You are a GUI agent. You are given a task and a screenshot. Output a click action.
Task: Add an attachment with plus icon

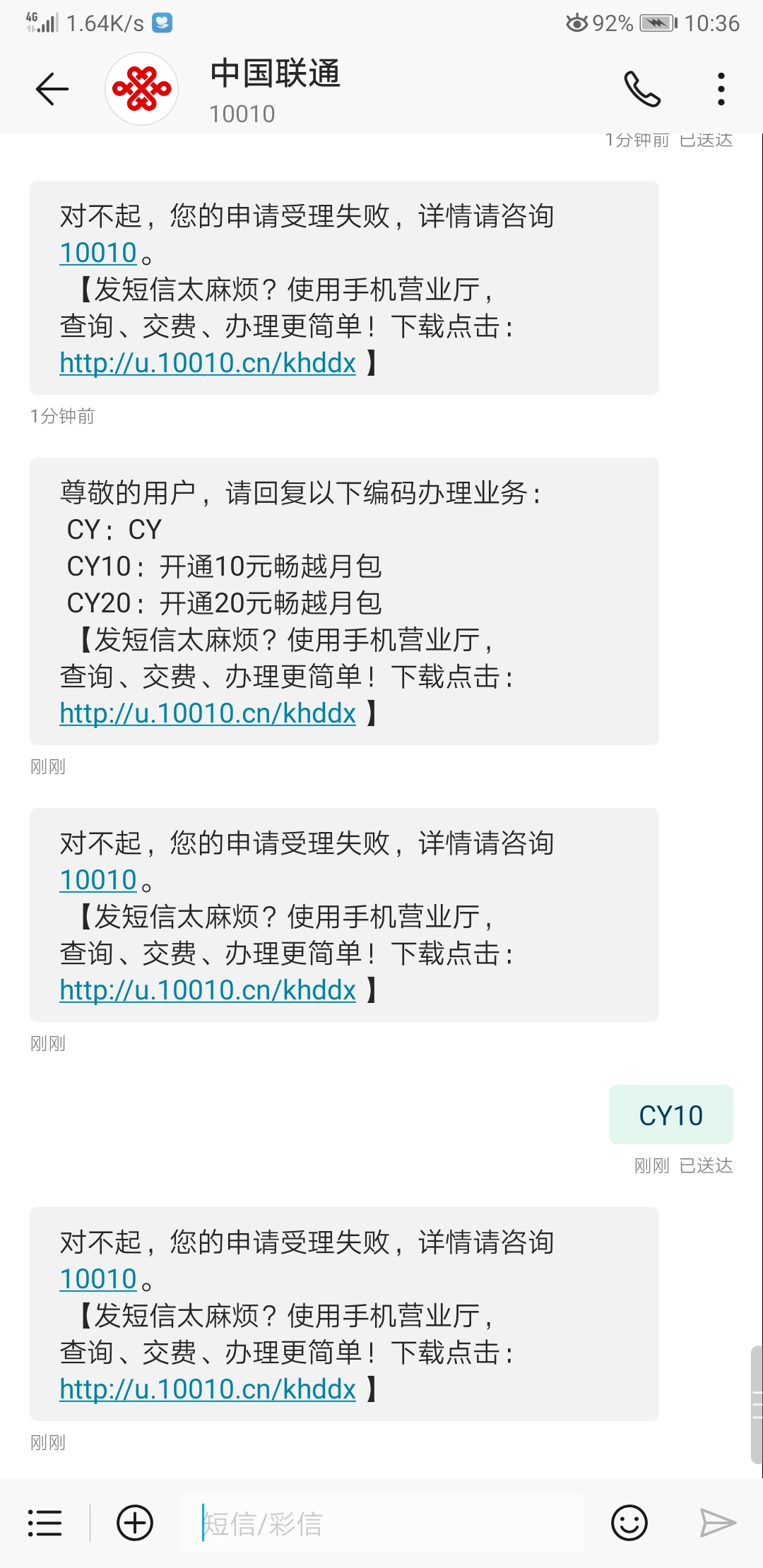134,1523
